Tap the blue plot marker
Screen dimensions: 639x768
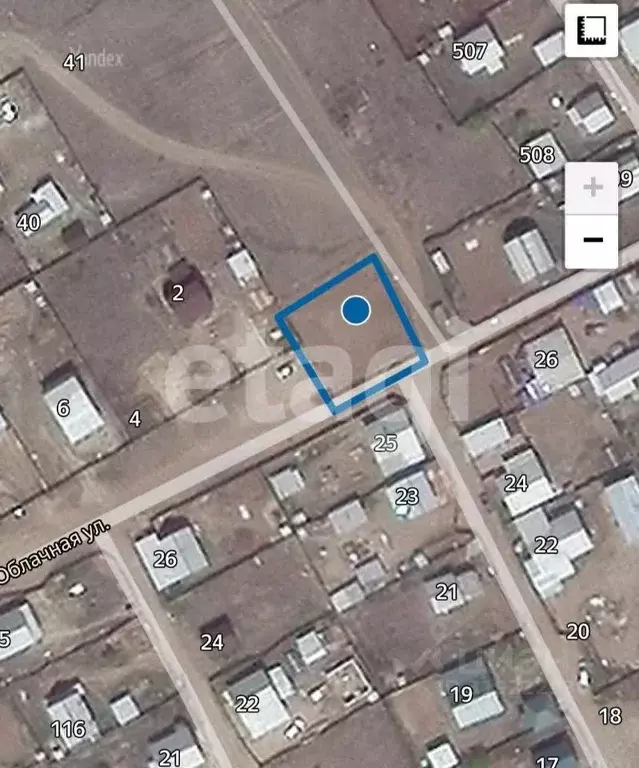355,310
